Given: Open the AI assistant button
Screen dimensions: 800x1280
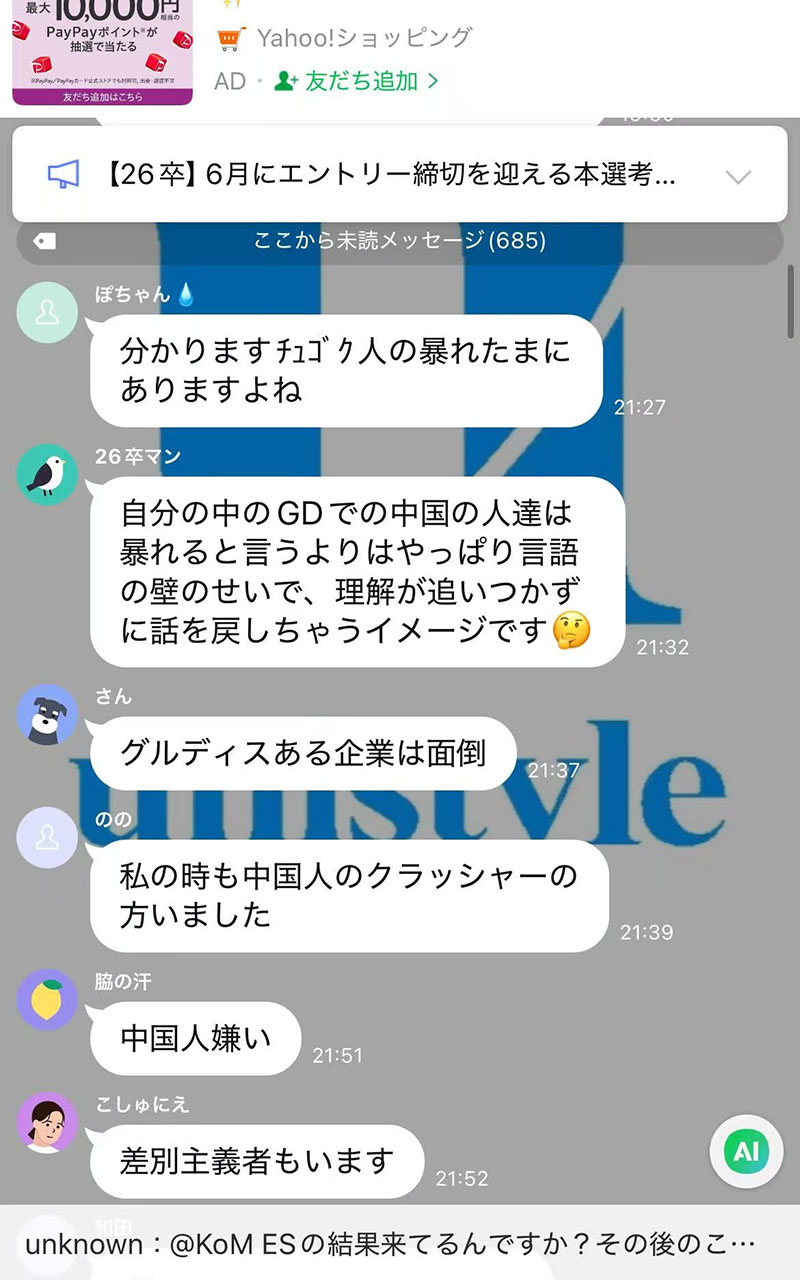Looking at the screenshot, I should pos(746,1152).
